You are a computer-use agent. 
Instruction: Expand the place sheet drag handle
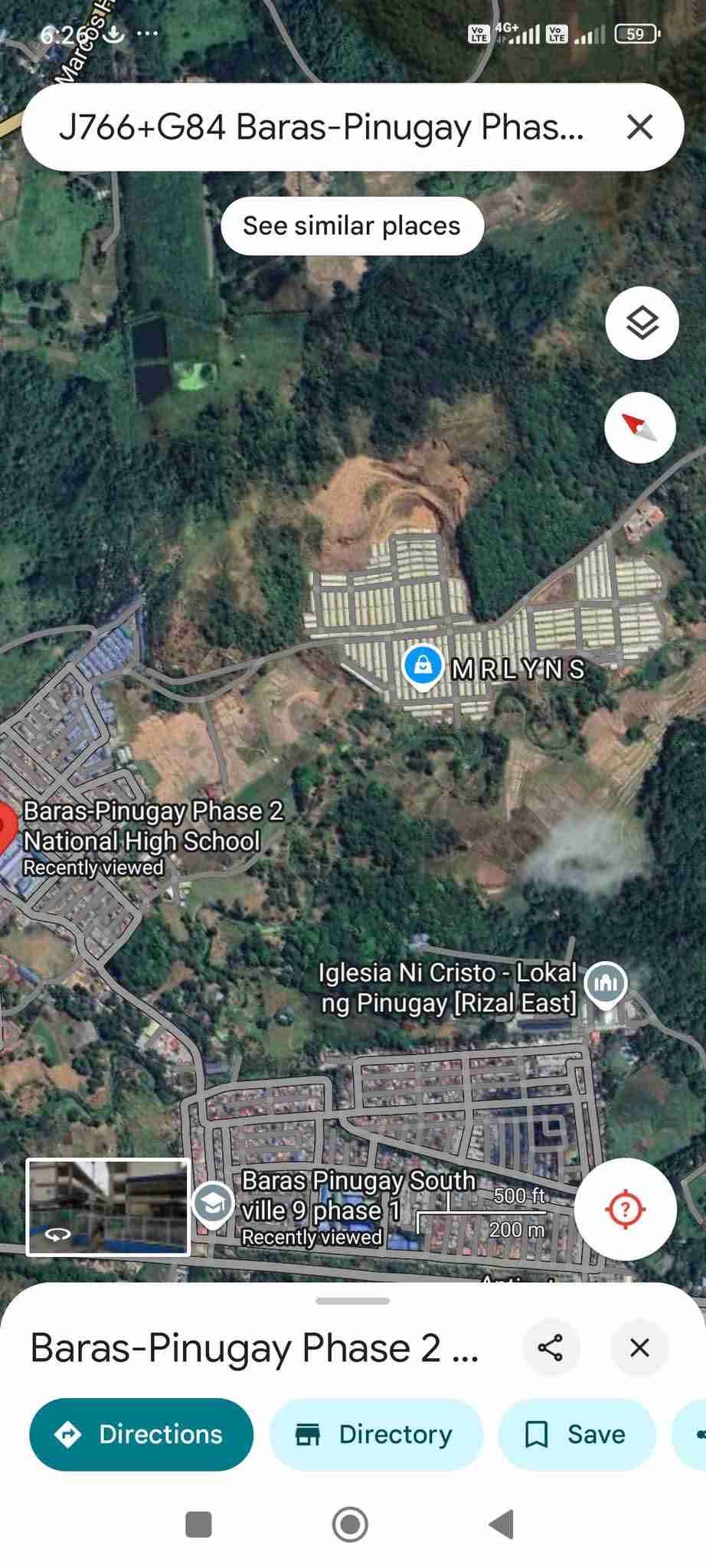(352, 1301)
